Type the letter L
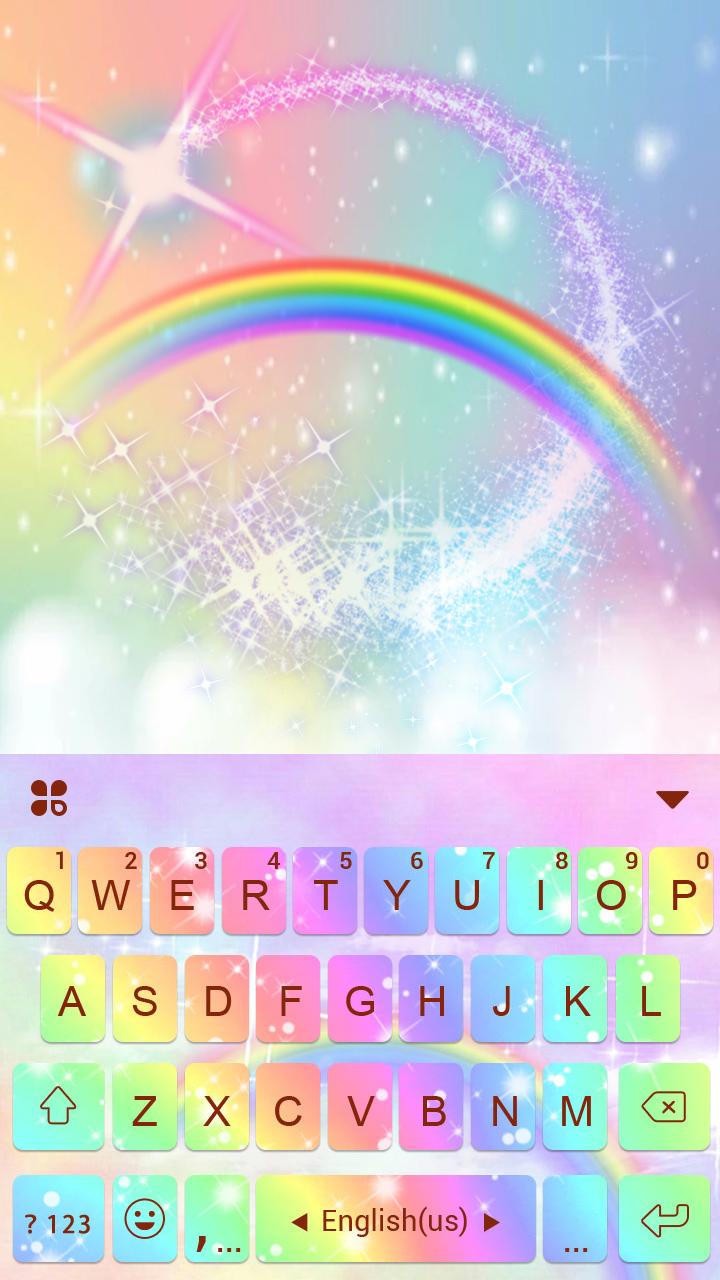The height and width of the screenshot is (1280, 720). (x=648, y=999)
